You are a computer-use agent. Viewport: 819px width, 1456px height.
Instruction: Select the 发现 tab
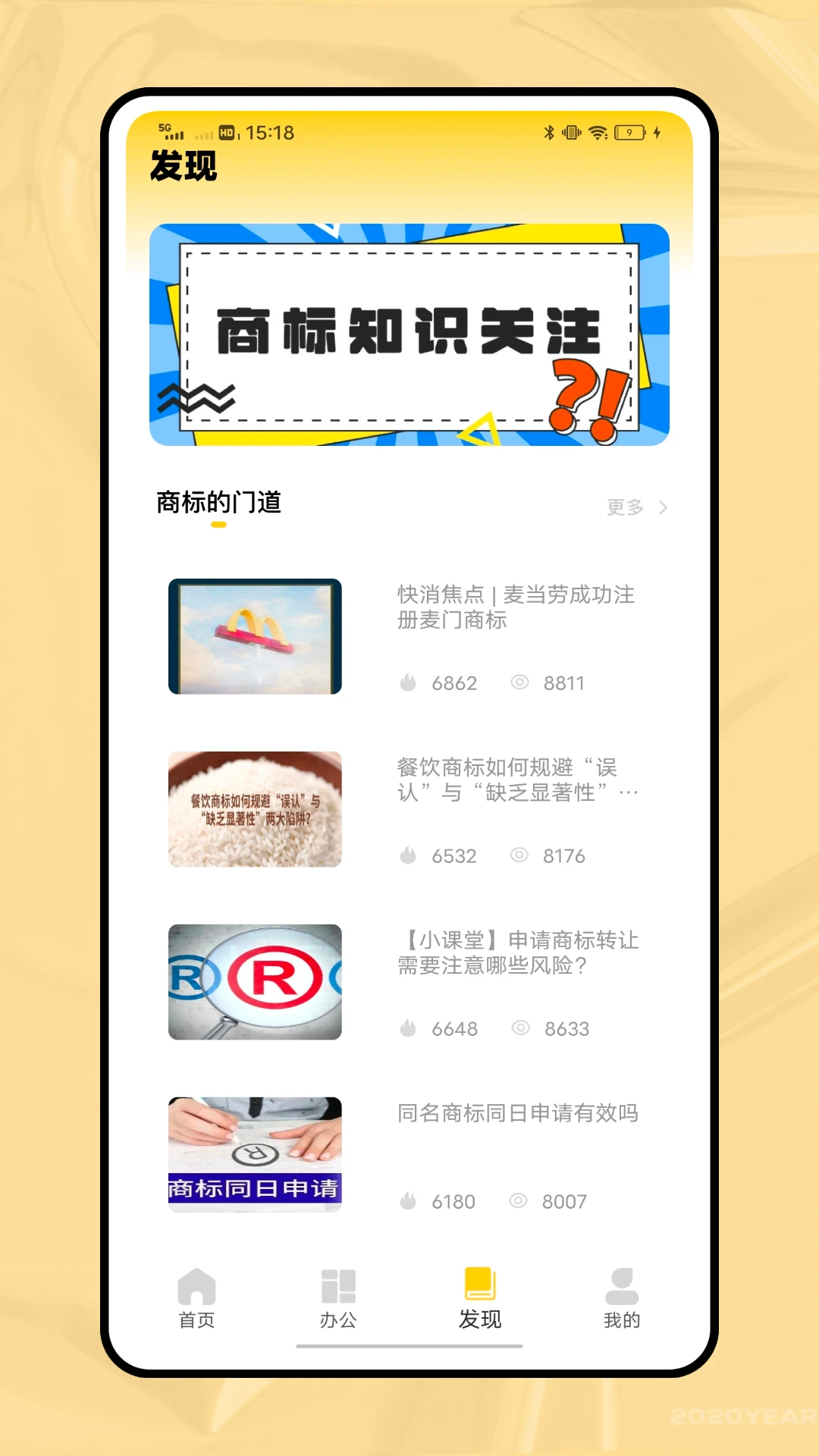tap(480, 1298)
